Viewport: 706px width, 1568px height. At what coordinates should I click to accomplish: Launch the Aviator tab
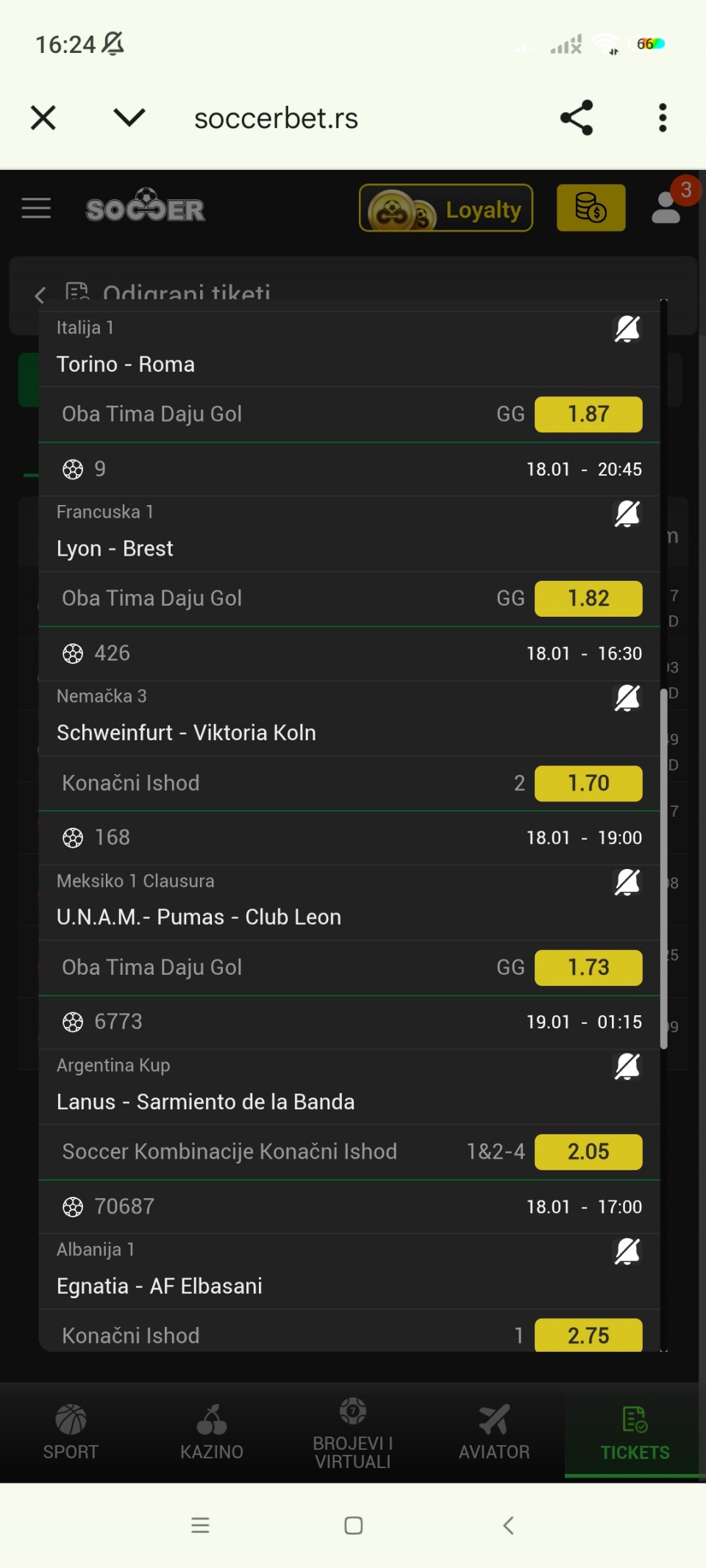pos(494,1432)
